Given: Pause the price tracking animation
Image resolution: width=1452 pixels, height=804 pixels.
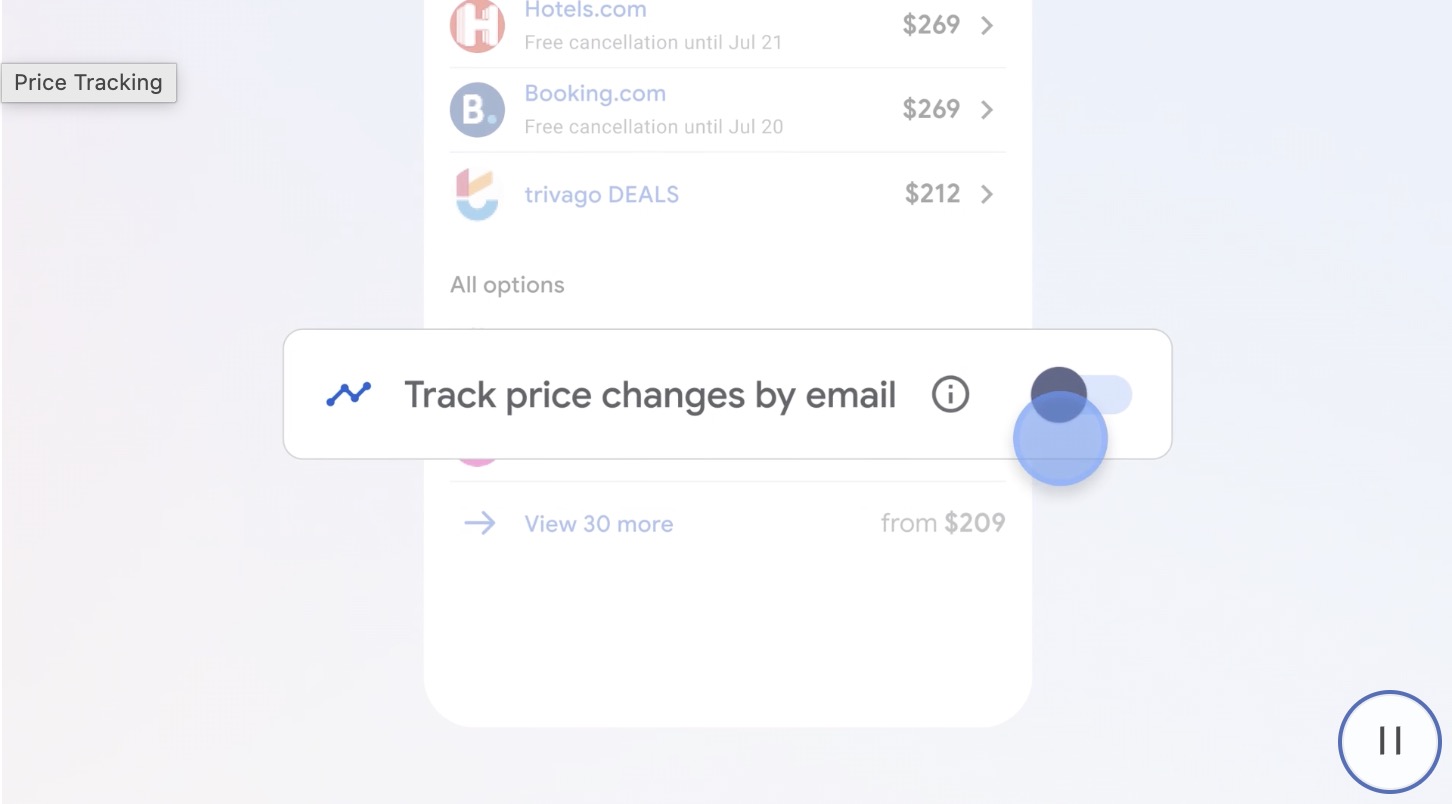Looking at the screenshot, I should click(x=1389, y=741).
